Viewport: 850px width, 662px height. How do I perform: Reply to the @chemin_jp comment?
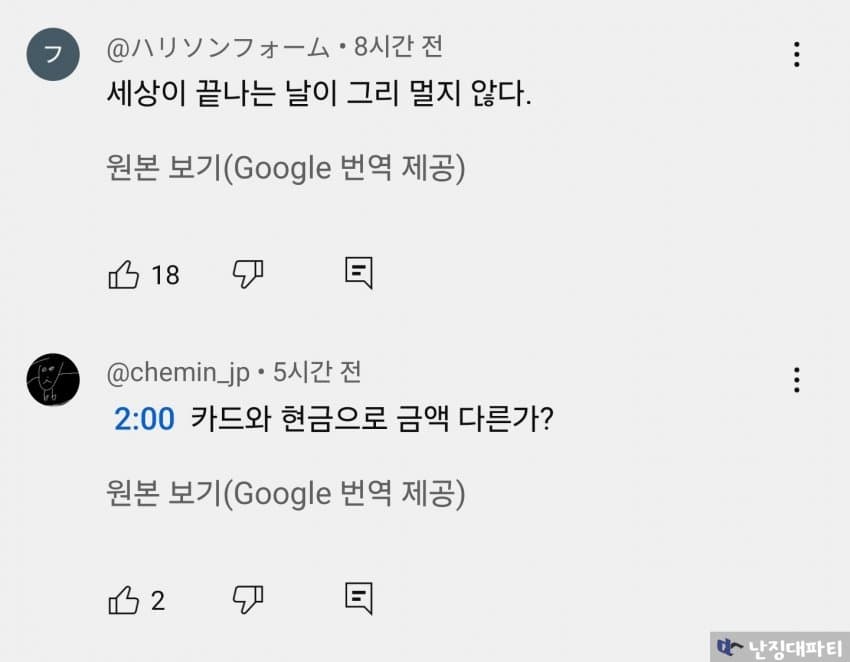click(x=359, y=598)
